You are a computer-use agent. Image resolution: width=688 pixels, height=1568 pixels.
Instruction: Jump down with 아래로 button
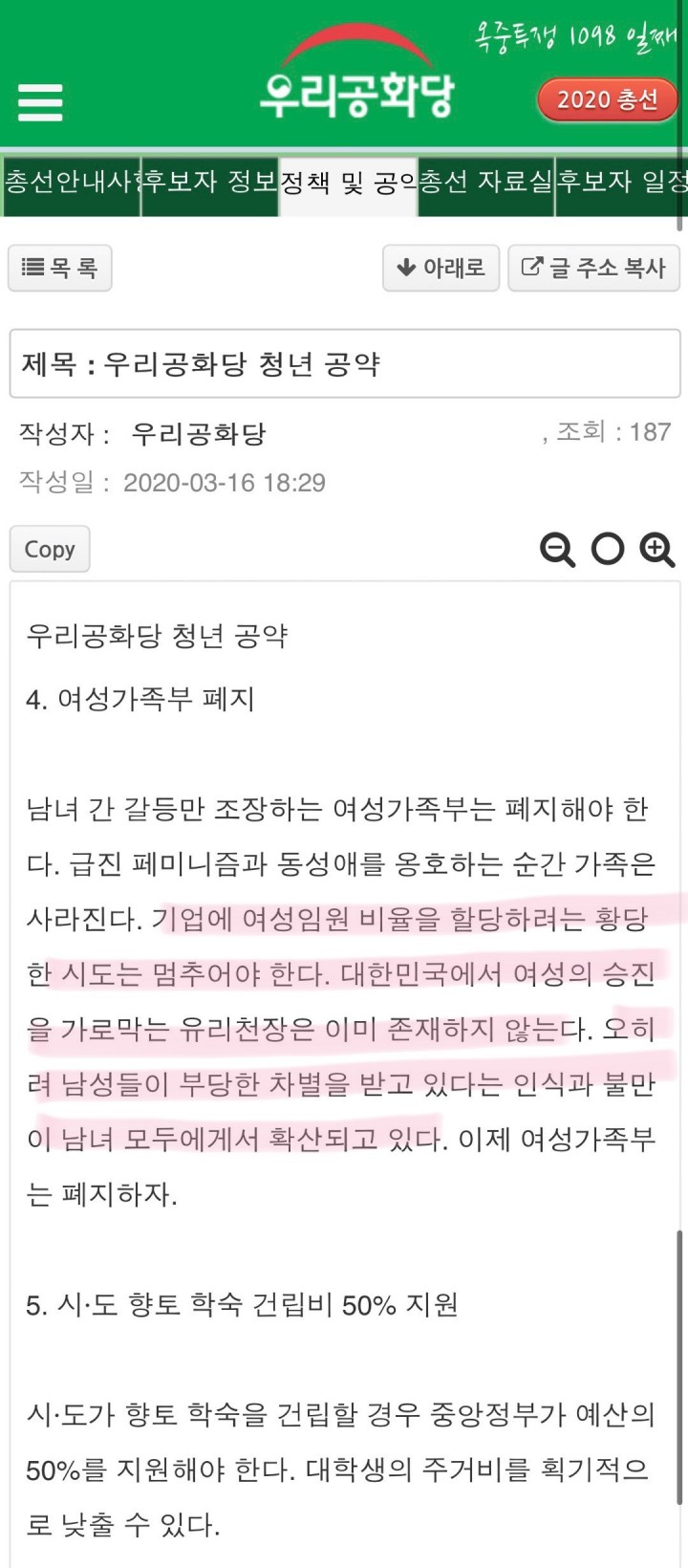click(x=441, y=268)
